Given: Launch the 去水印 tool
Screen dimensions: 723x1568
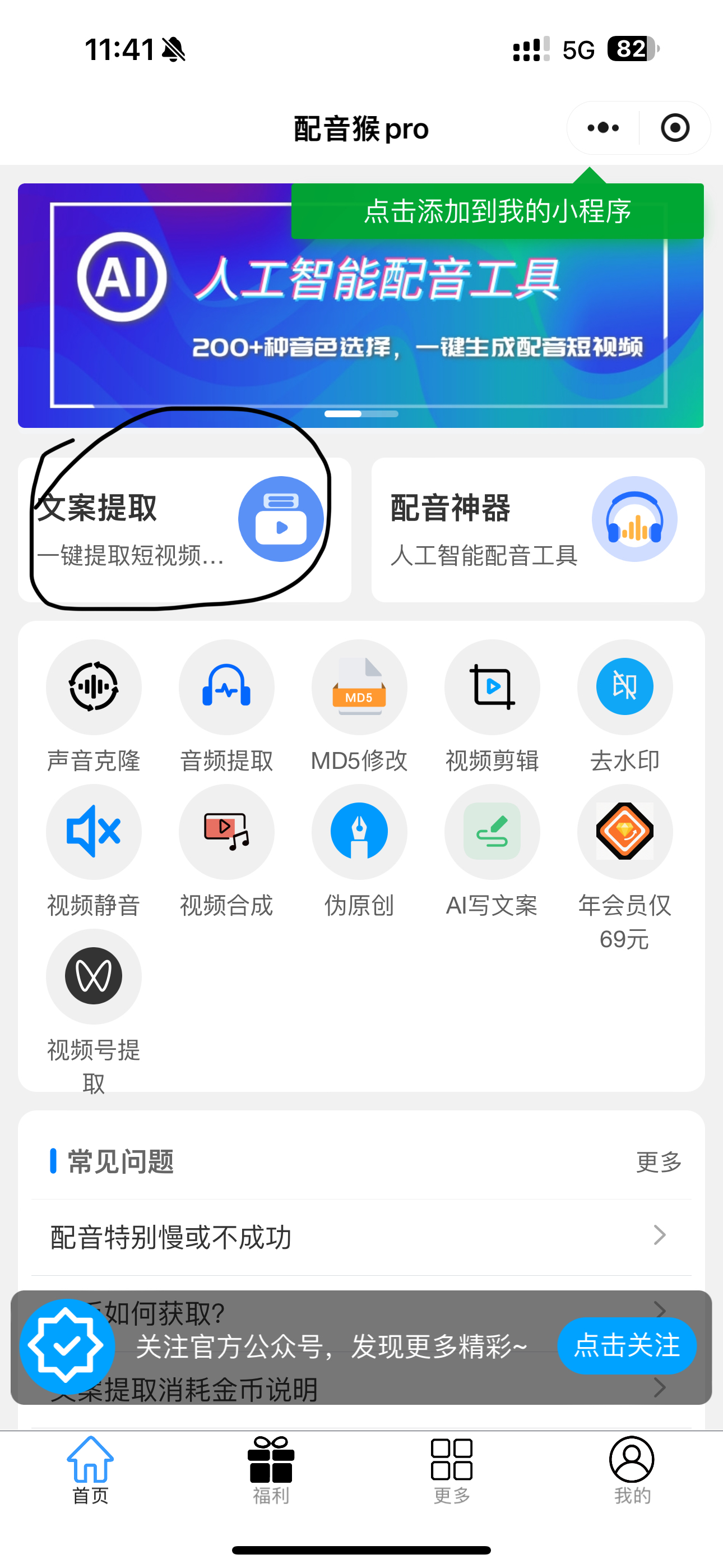Looking at the screenshot, I should (x=624, y=686).
